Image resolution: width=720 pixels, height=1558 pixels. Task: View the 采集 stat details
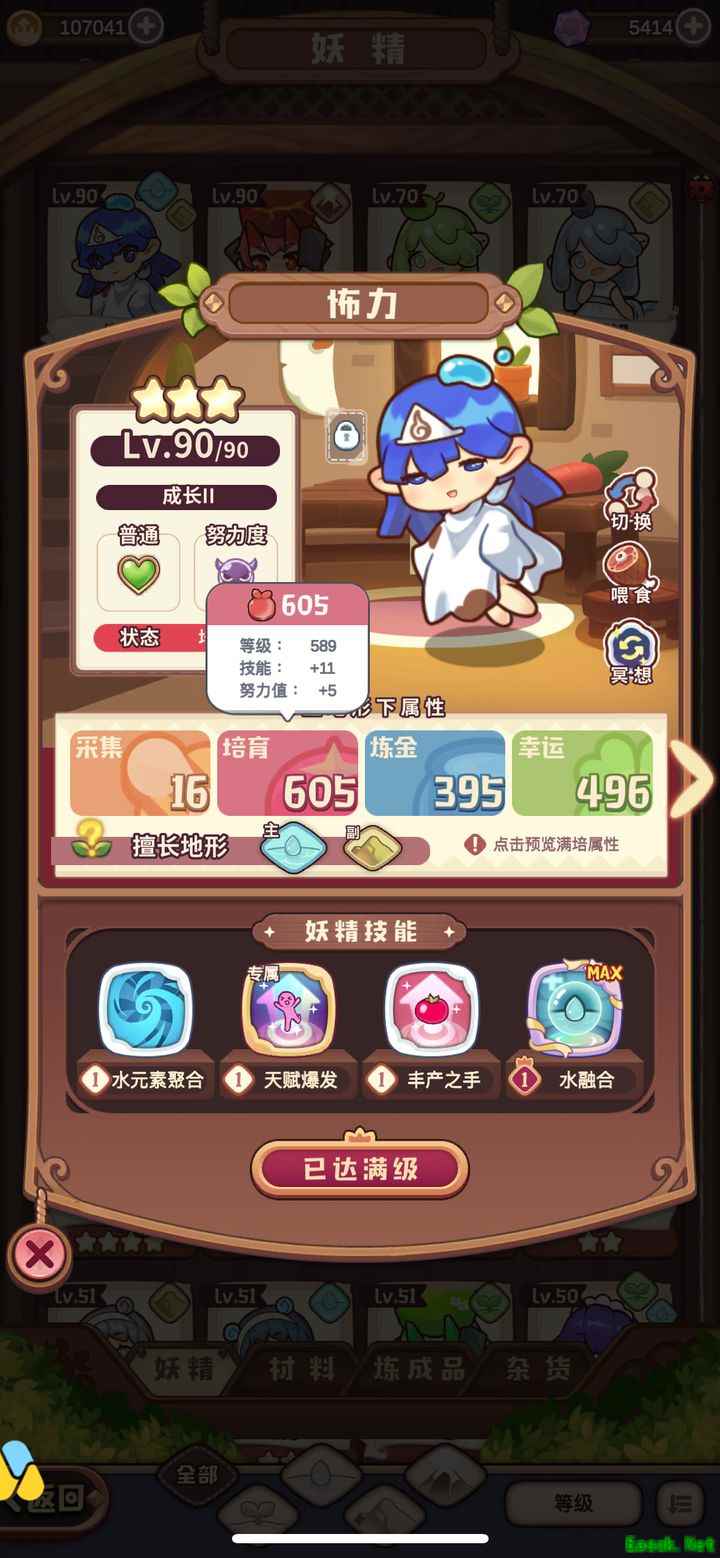[x=140, y=774]
